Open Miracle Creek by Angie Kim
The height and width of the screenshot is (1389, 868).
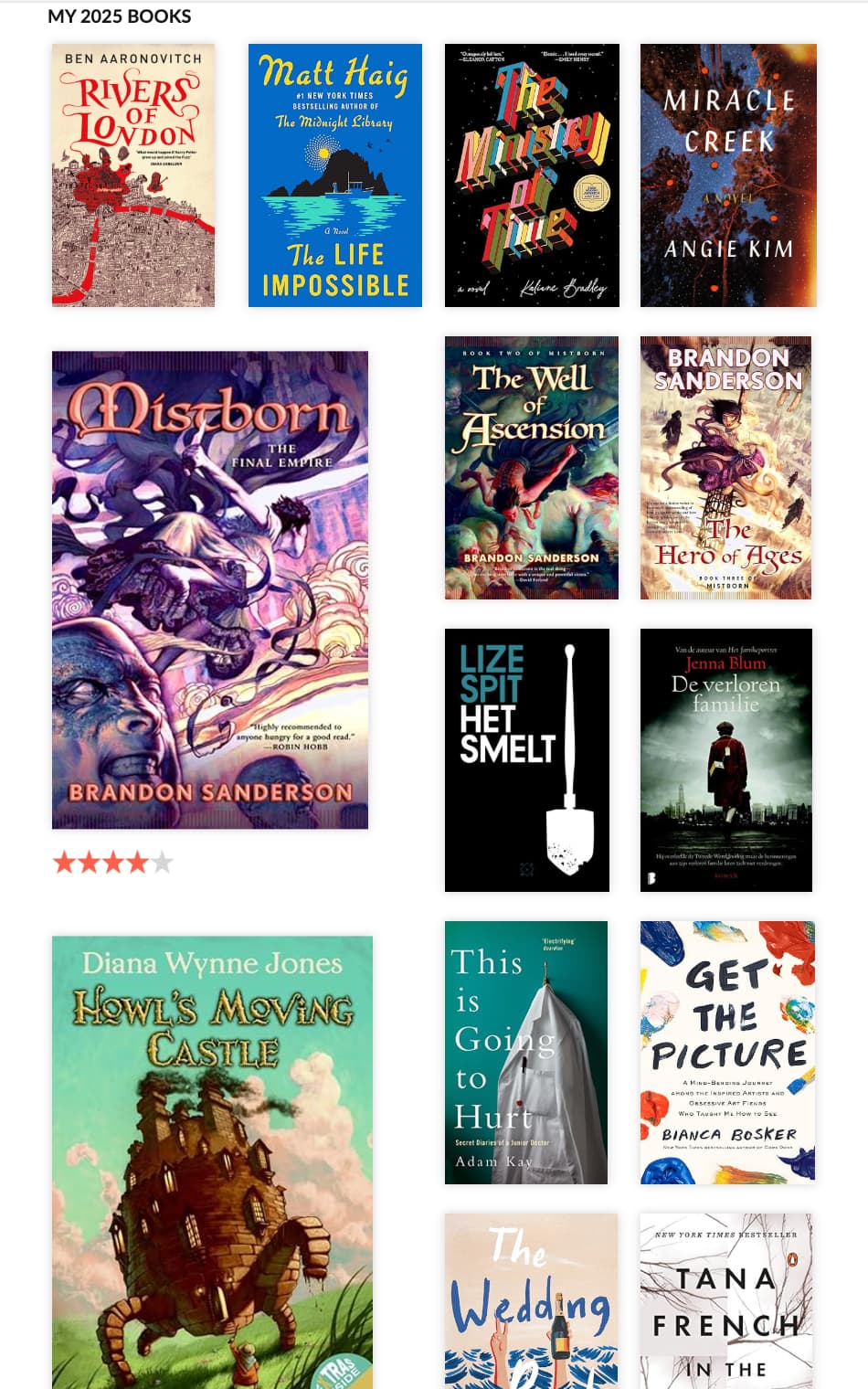(728, 175)
